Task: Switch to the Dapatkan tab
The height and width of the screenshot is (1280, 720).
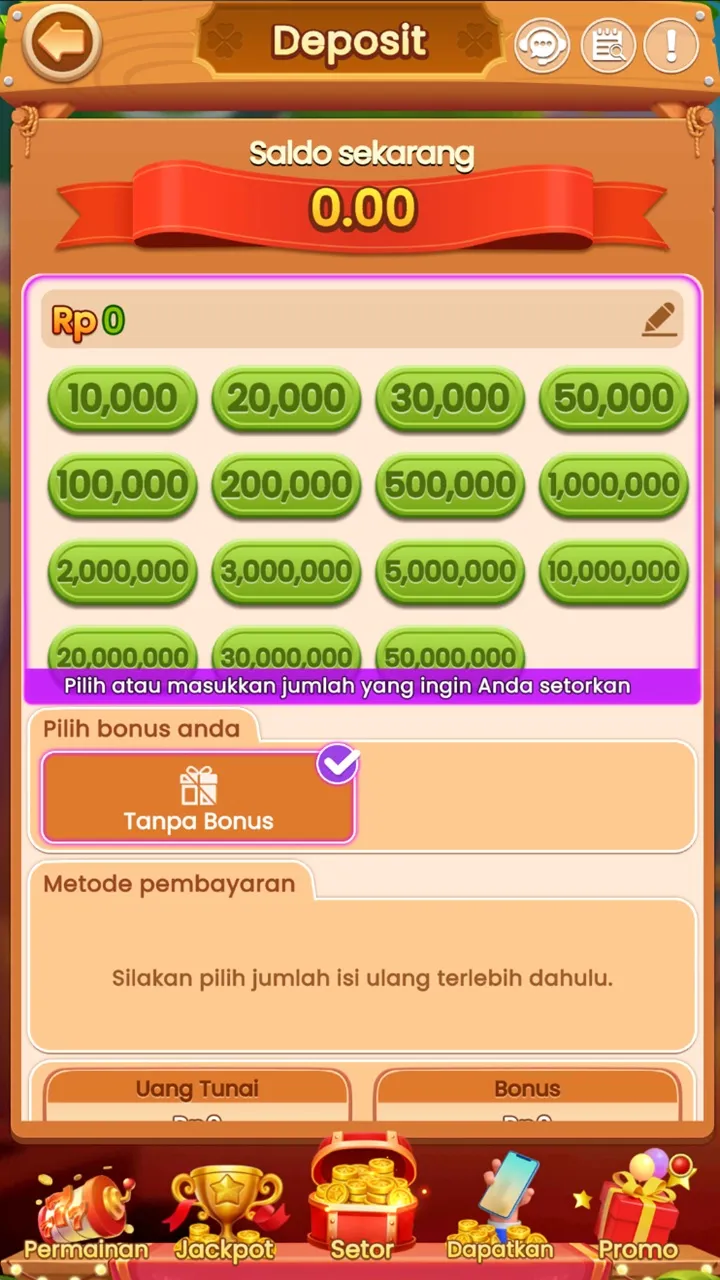Action: 500,1249
